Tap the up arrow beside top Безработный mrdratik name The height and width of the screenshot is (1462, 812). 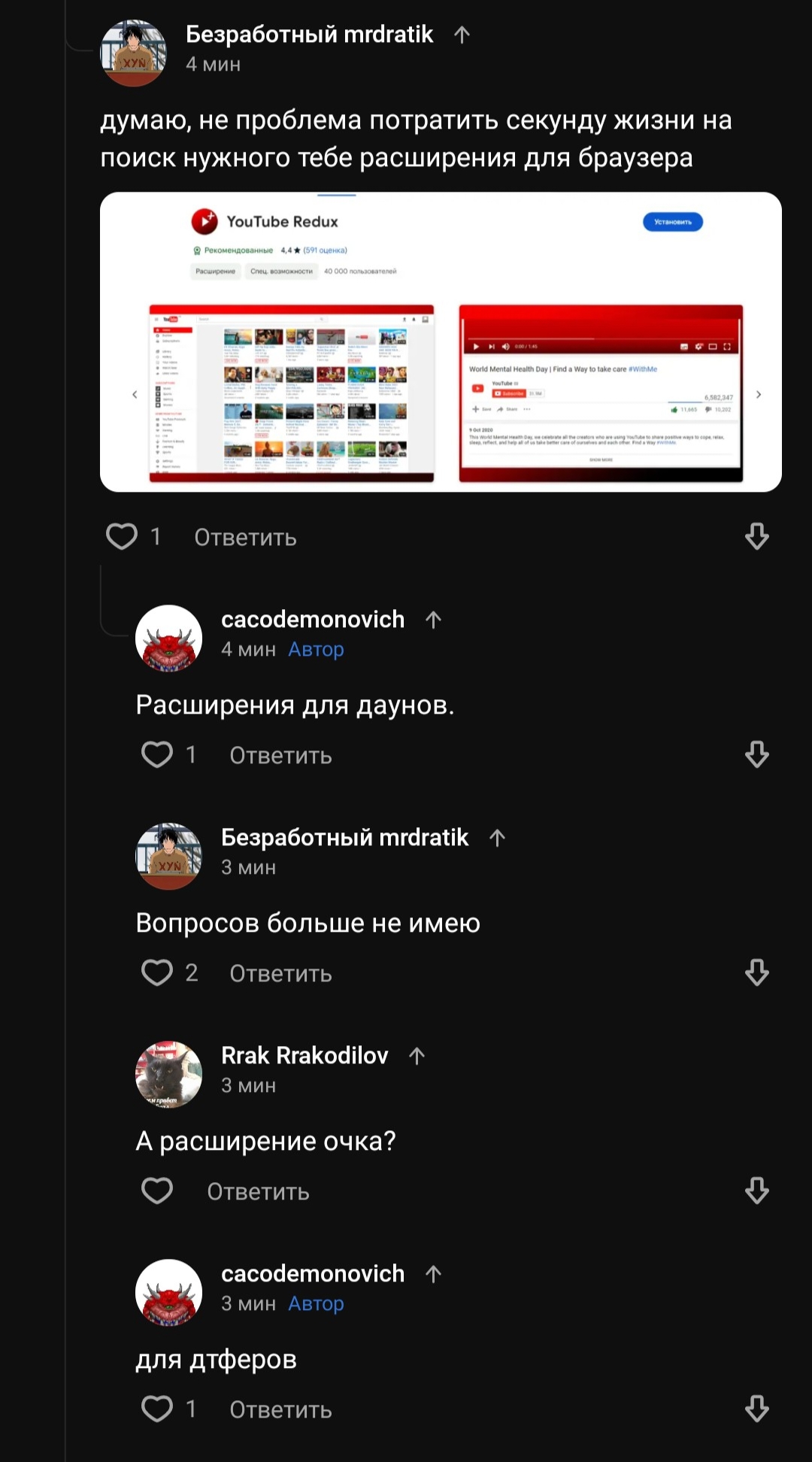462,35
